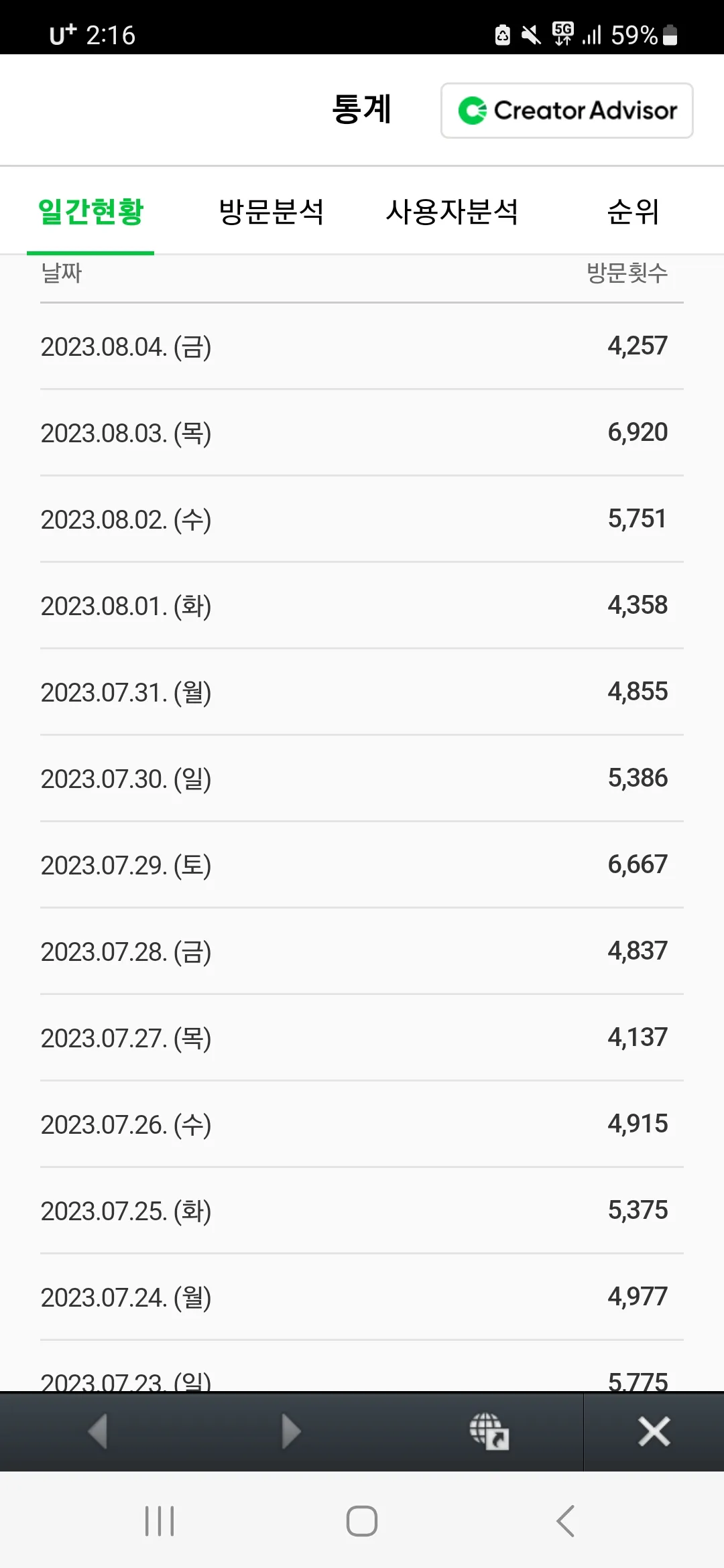The image size is (724, 1568).
Task: Go to the home screen
Action: point(362,1521)
